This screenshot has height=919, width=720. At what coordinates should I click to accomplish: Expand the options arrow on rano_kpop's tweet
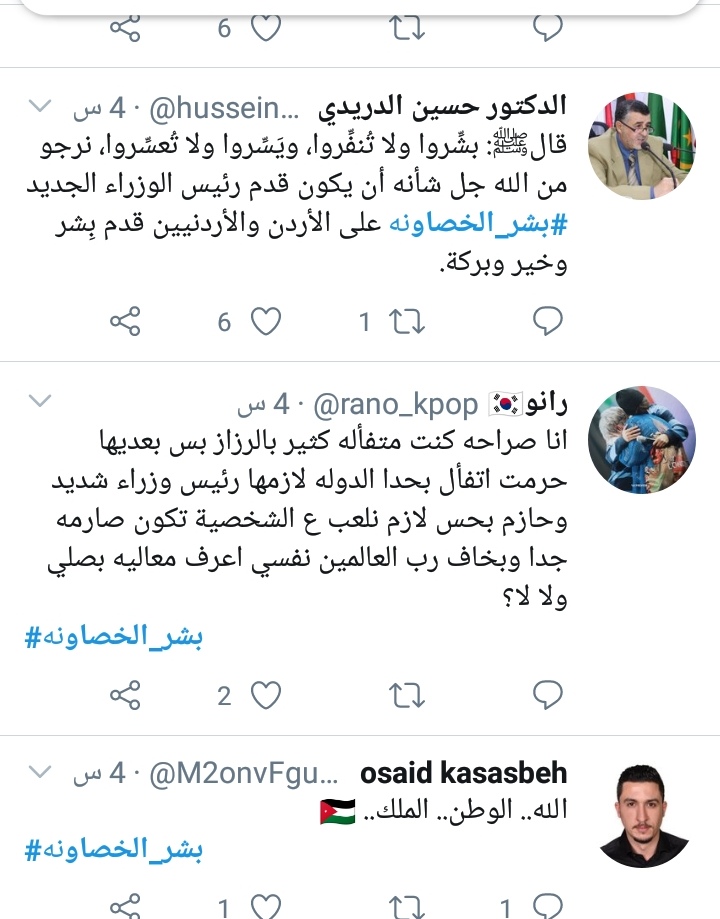(x=39, y=401)
